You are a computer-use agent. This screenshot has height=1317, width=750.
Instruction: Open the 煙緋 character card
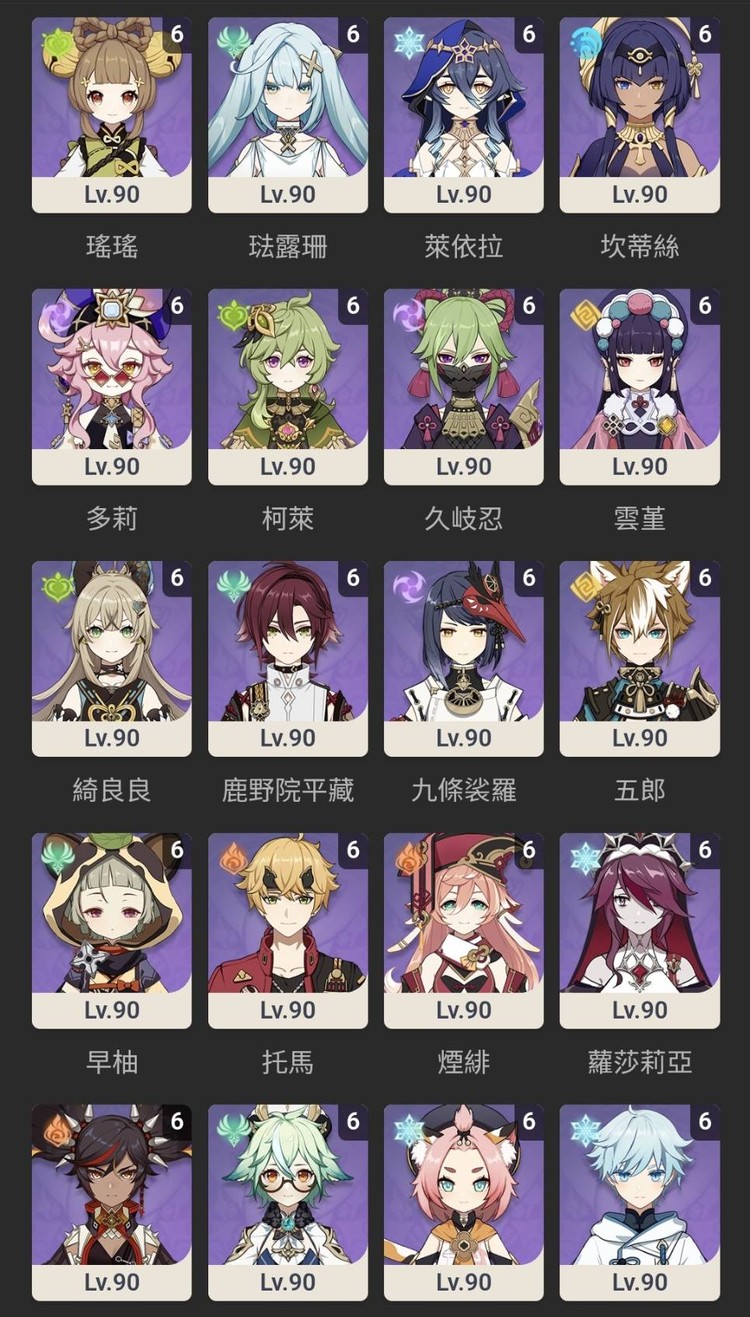(464, 931)
